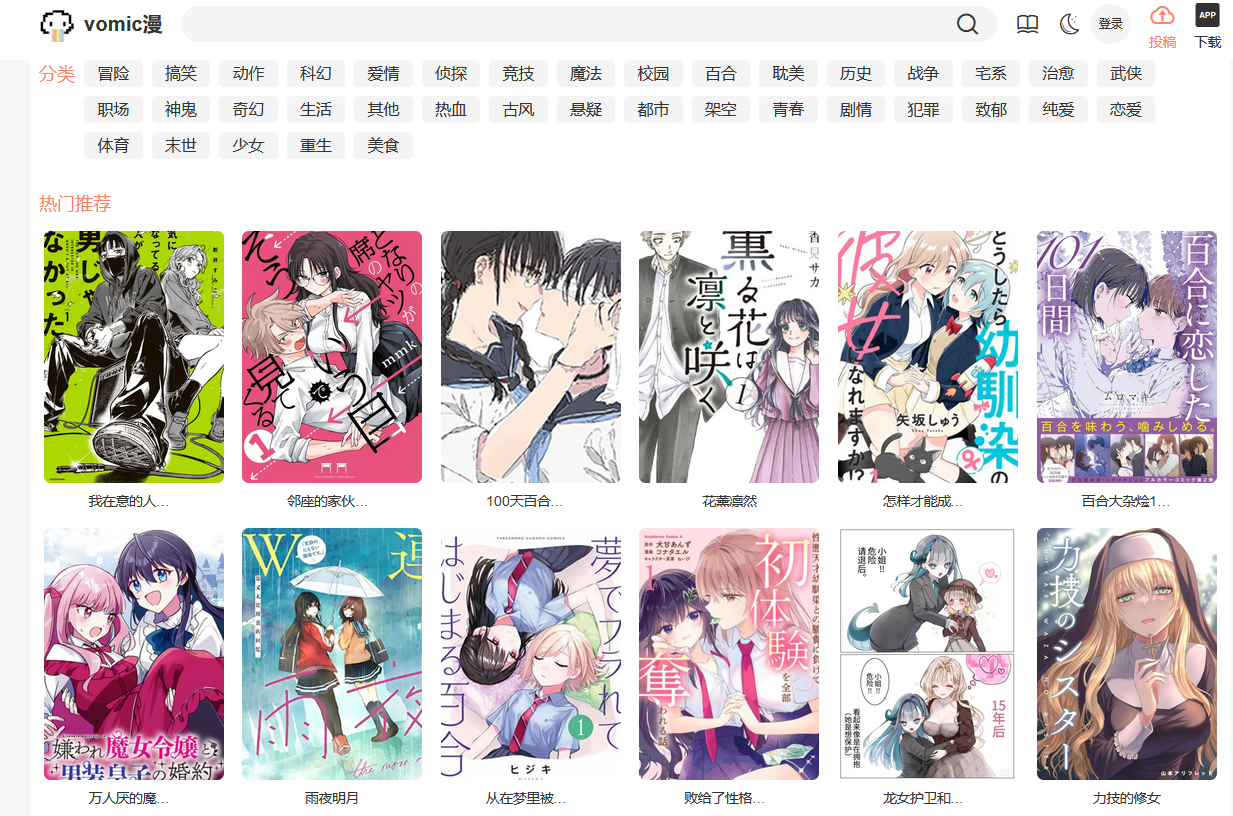
Task: Select the 冒险 category chip
Action: [x=113, y=73]
